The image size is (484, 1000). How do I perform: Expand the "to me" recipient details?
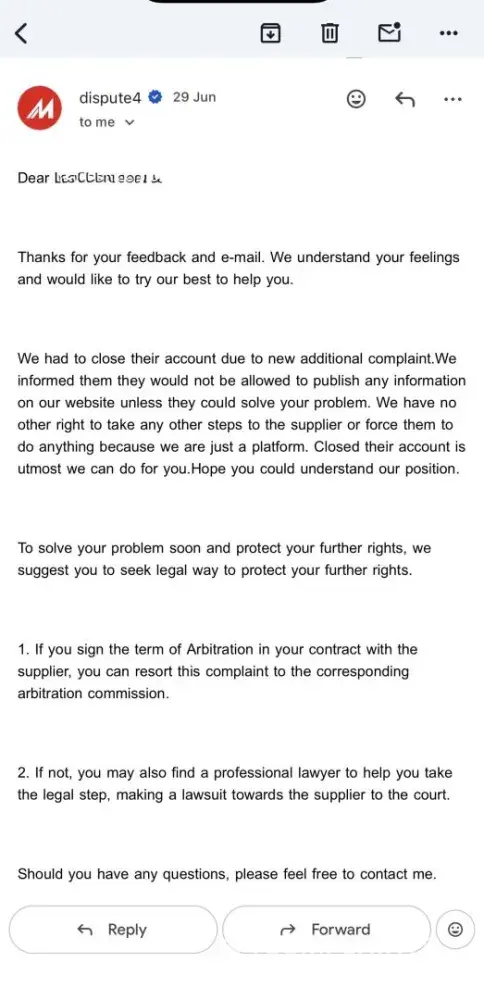(106, 122)
